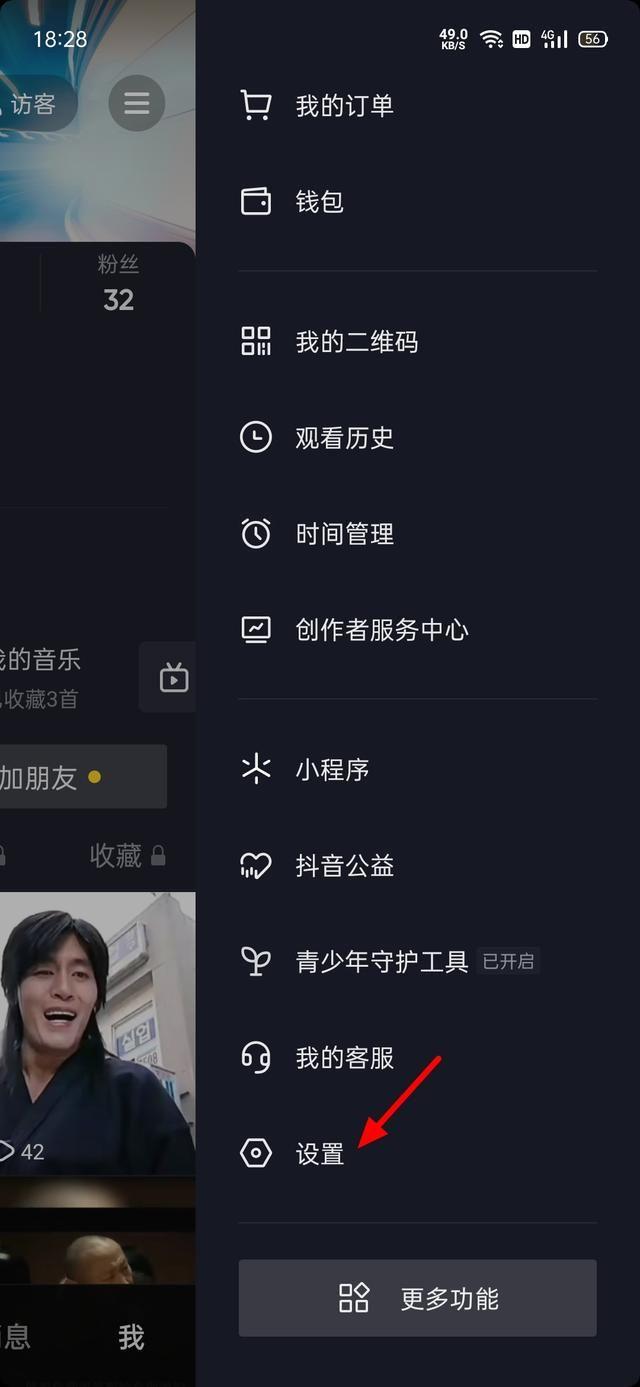Switch to the 我 profile tab
Screen dimensions: 640x1387
tap(131, 1337)
